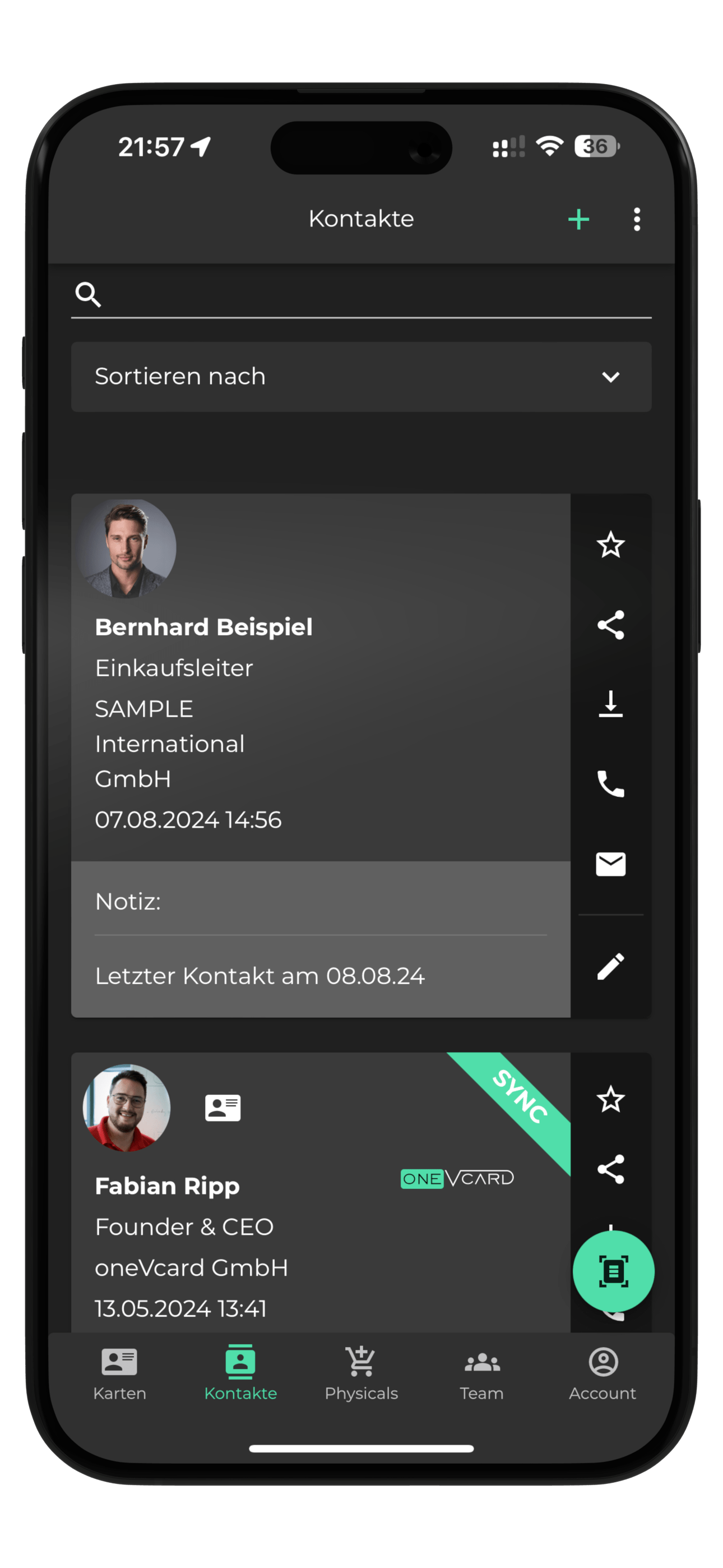The width and height of the screenshot is (723, 1568).
Task: Open the three-dot overflow menu
Action: click(637, 219)
